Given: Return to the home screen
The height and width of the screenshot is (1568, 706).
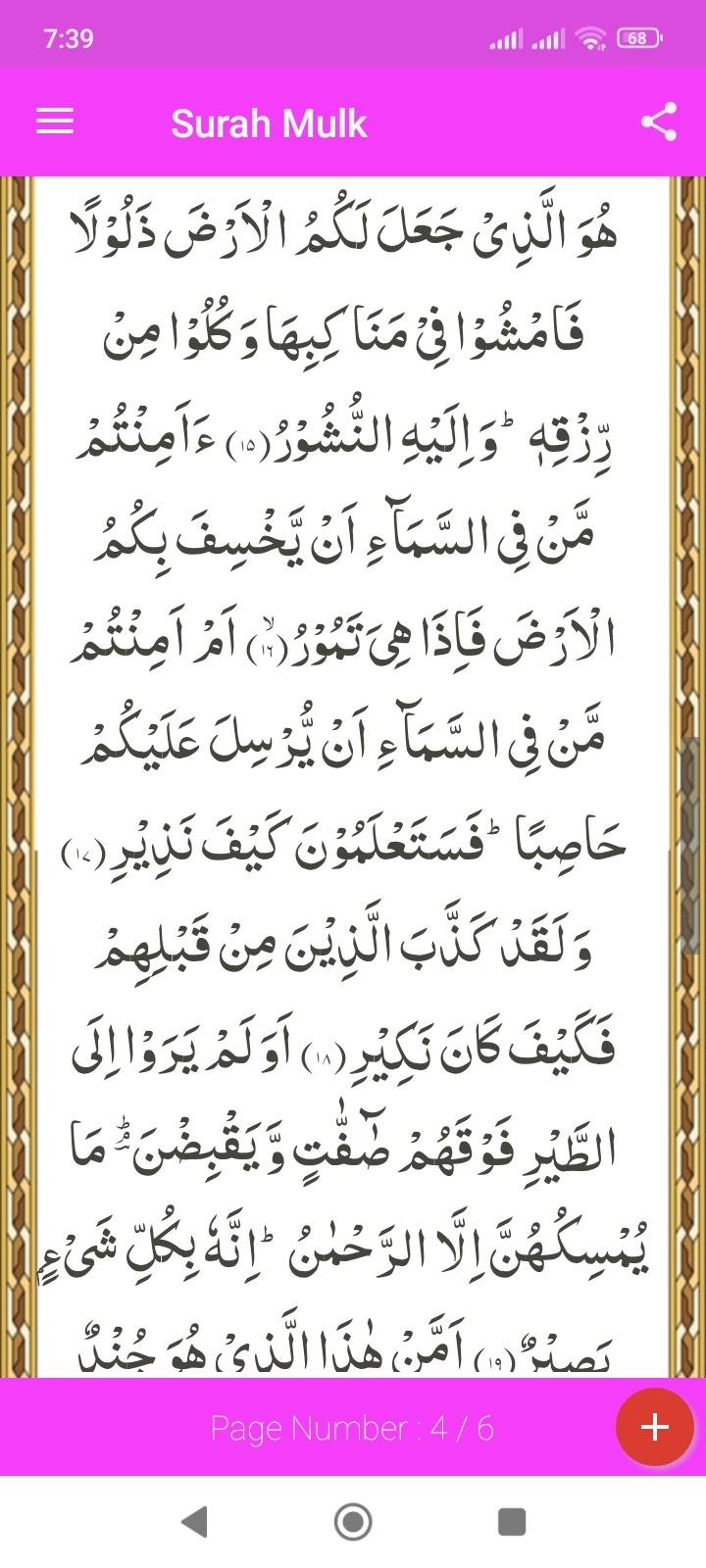Looking at the screenshot, I should [x=353, y=1521].
